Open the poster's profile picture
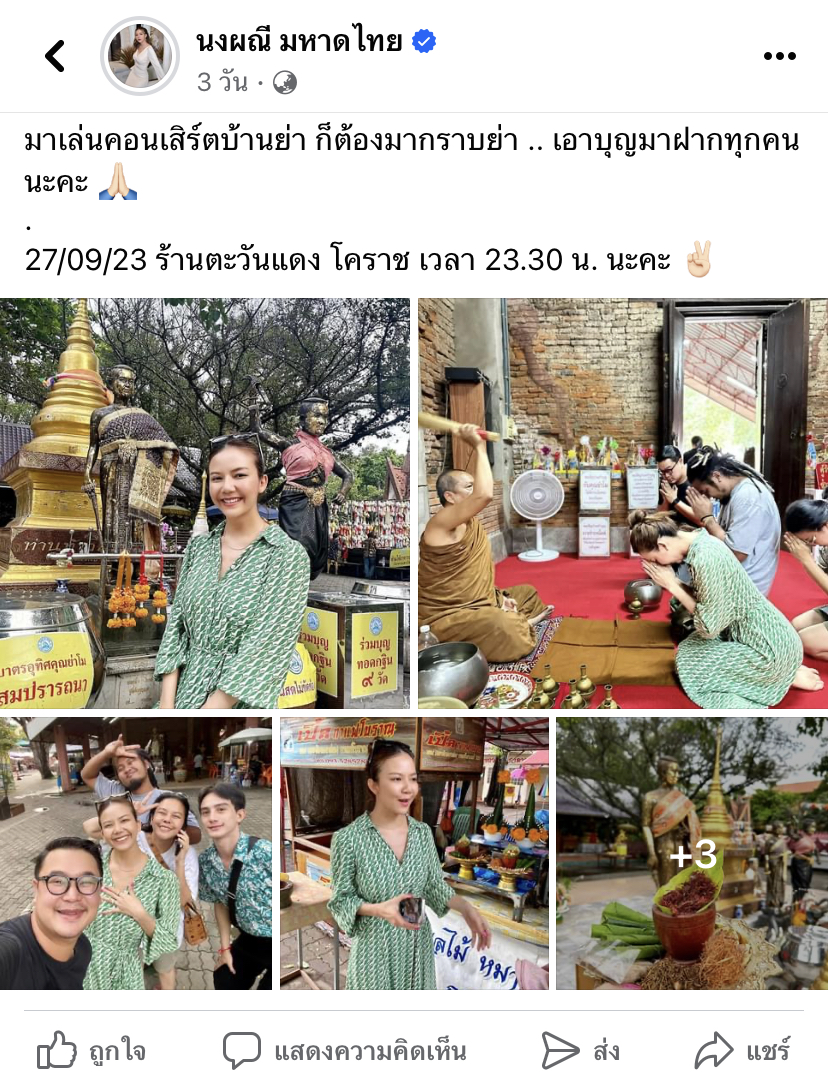The height and width of the screenshot is (1087, 828). [140, 56]
